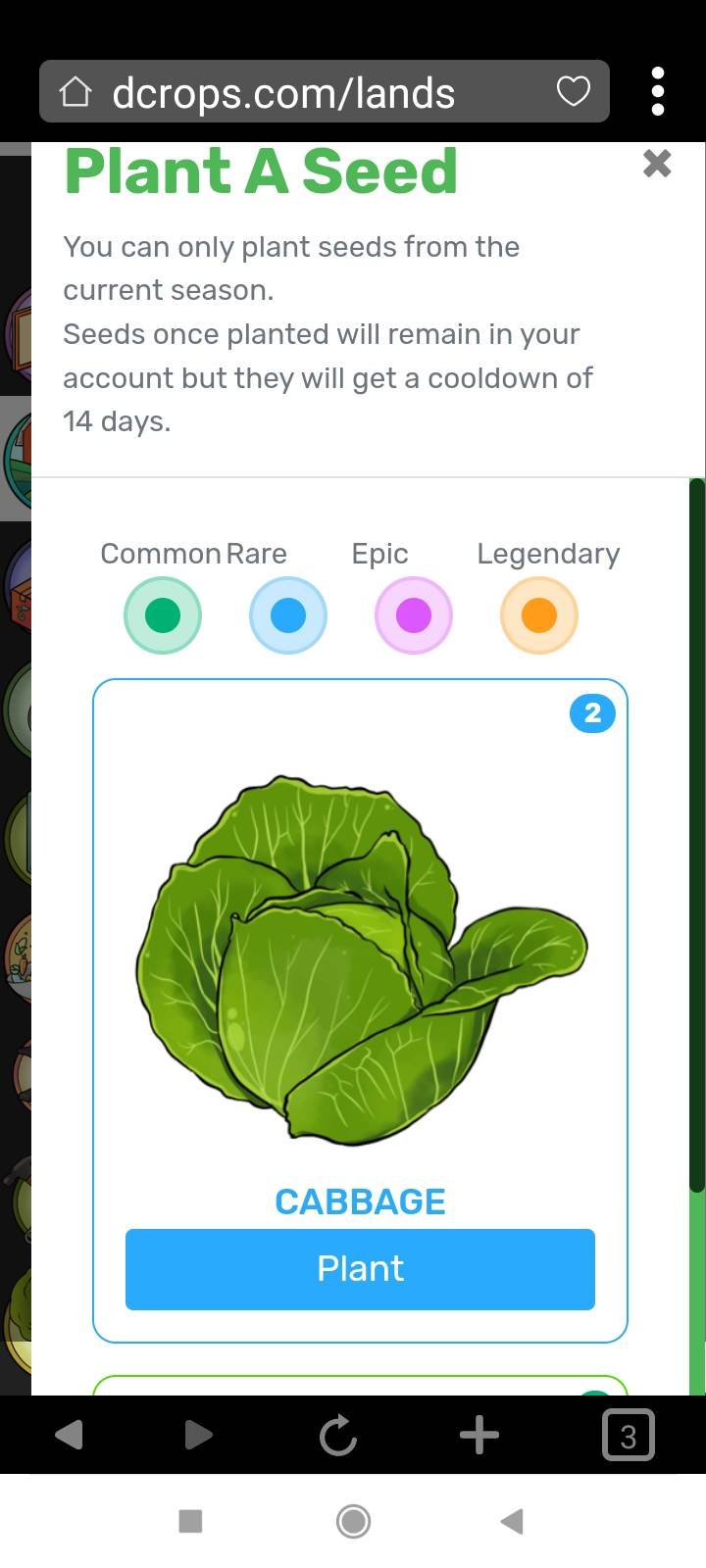Bookmark this page with the heart icon
Viewport: 706px width, 1568px height.
574,92
